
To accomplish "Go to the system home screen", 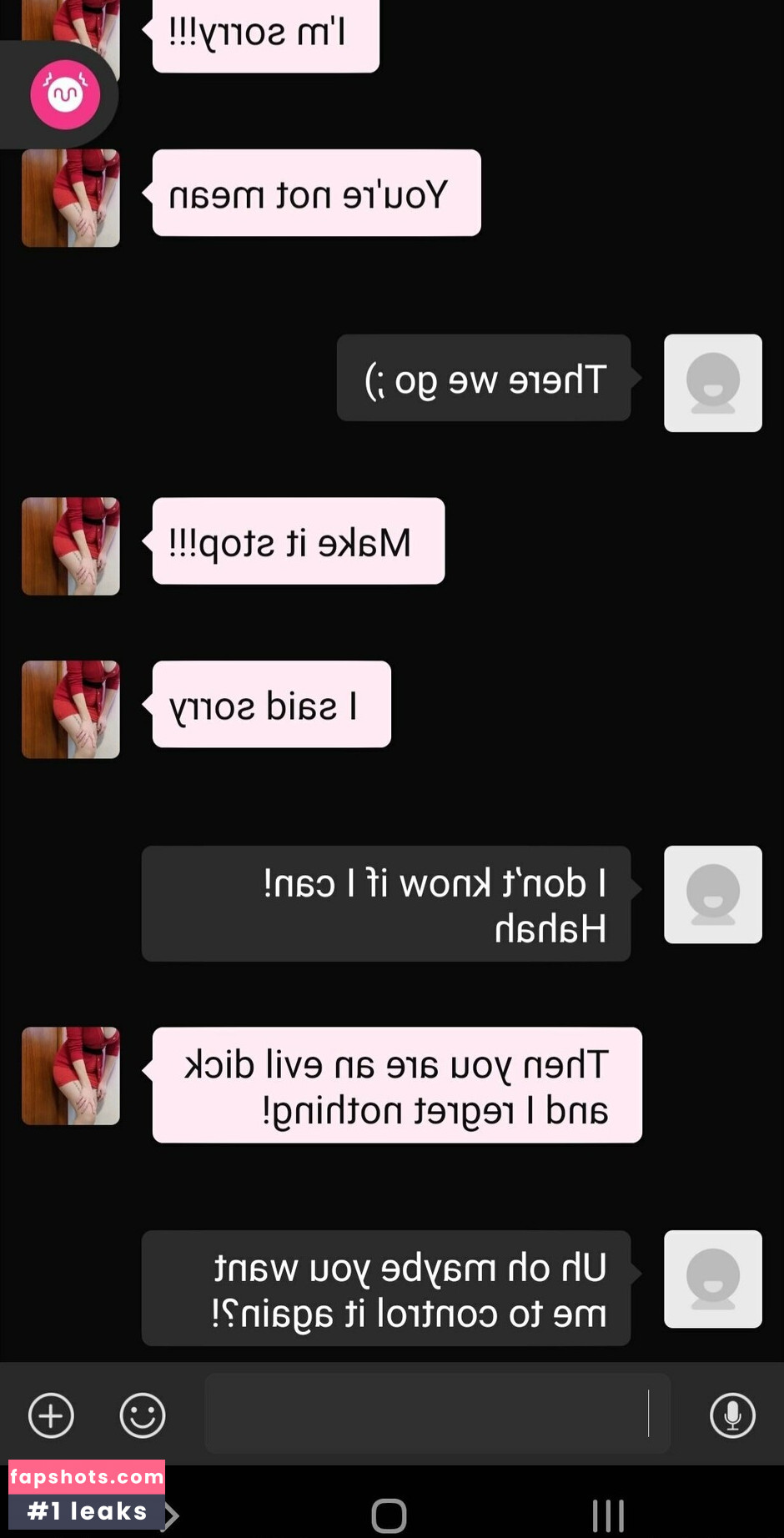I will 389,1515.
